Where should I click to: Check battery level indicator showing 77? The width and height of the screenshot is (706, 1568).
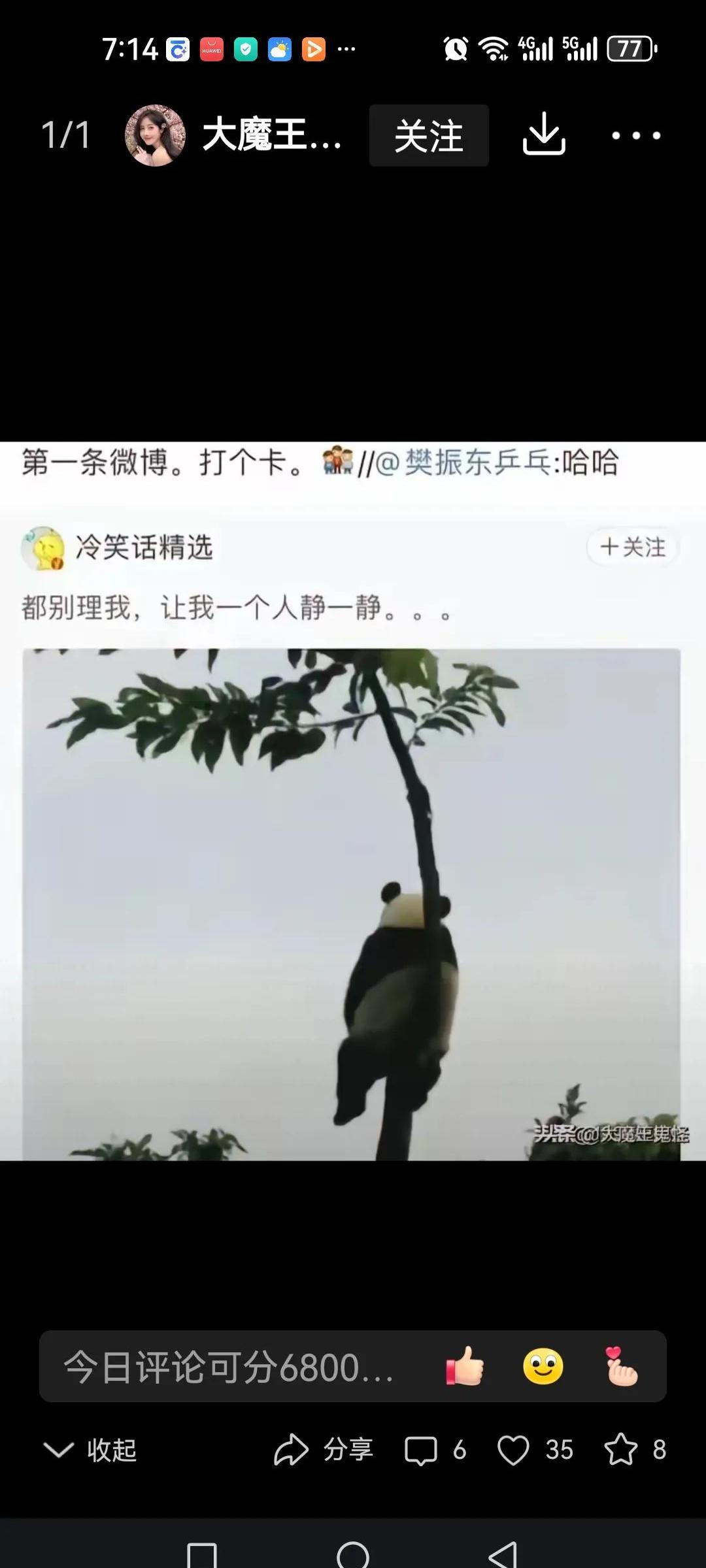[630, 49]
